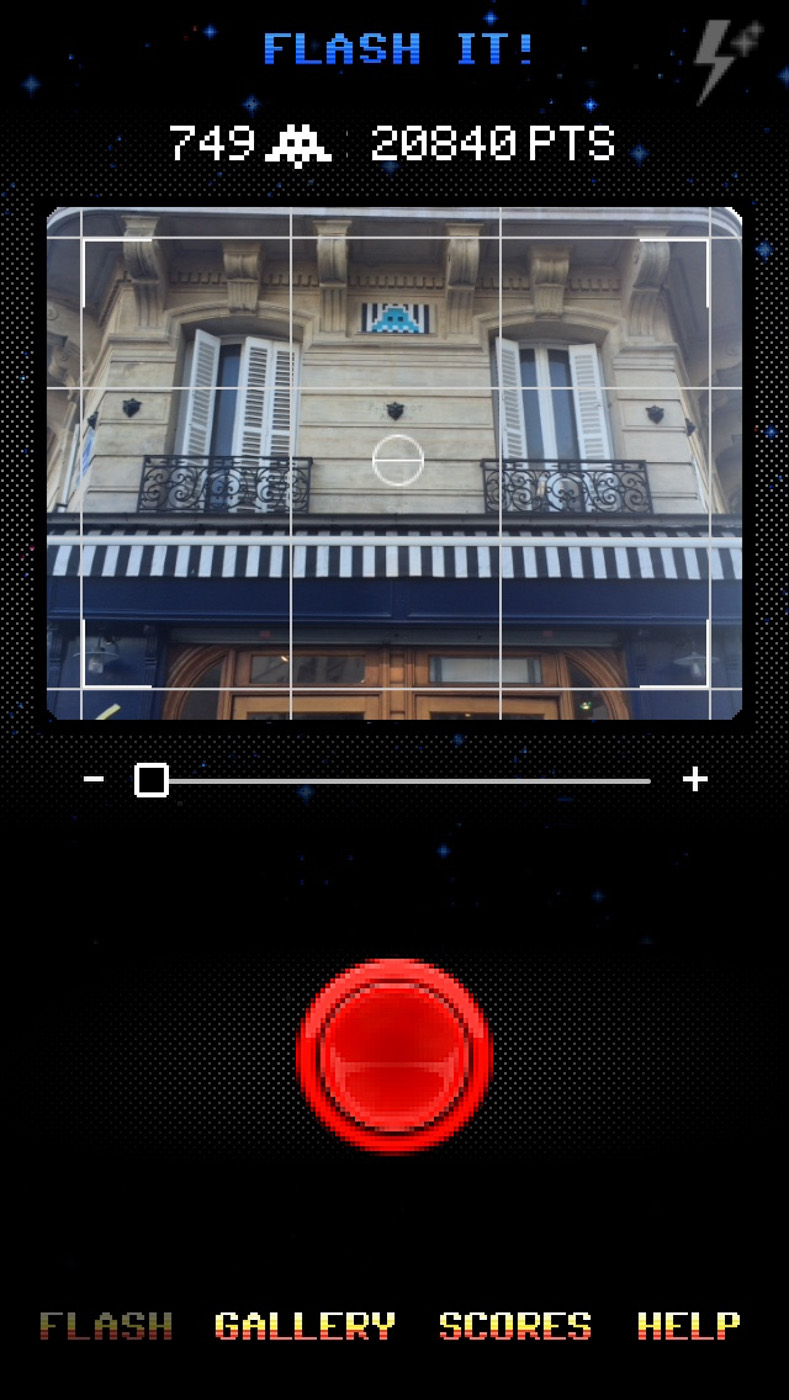Tap the zoom slider handle

pos(151,779)
